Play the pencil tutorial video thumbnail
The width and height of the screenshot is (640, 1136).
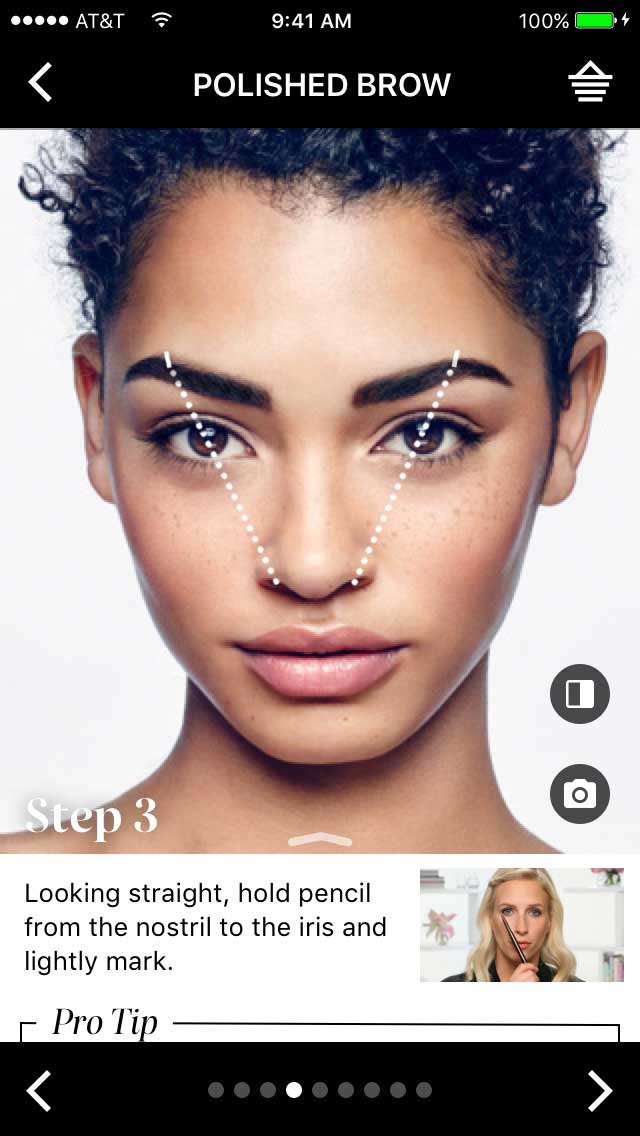[522, 924]
